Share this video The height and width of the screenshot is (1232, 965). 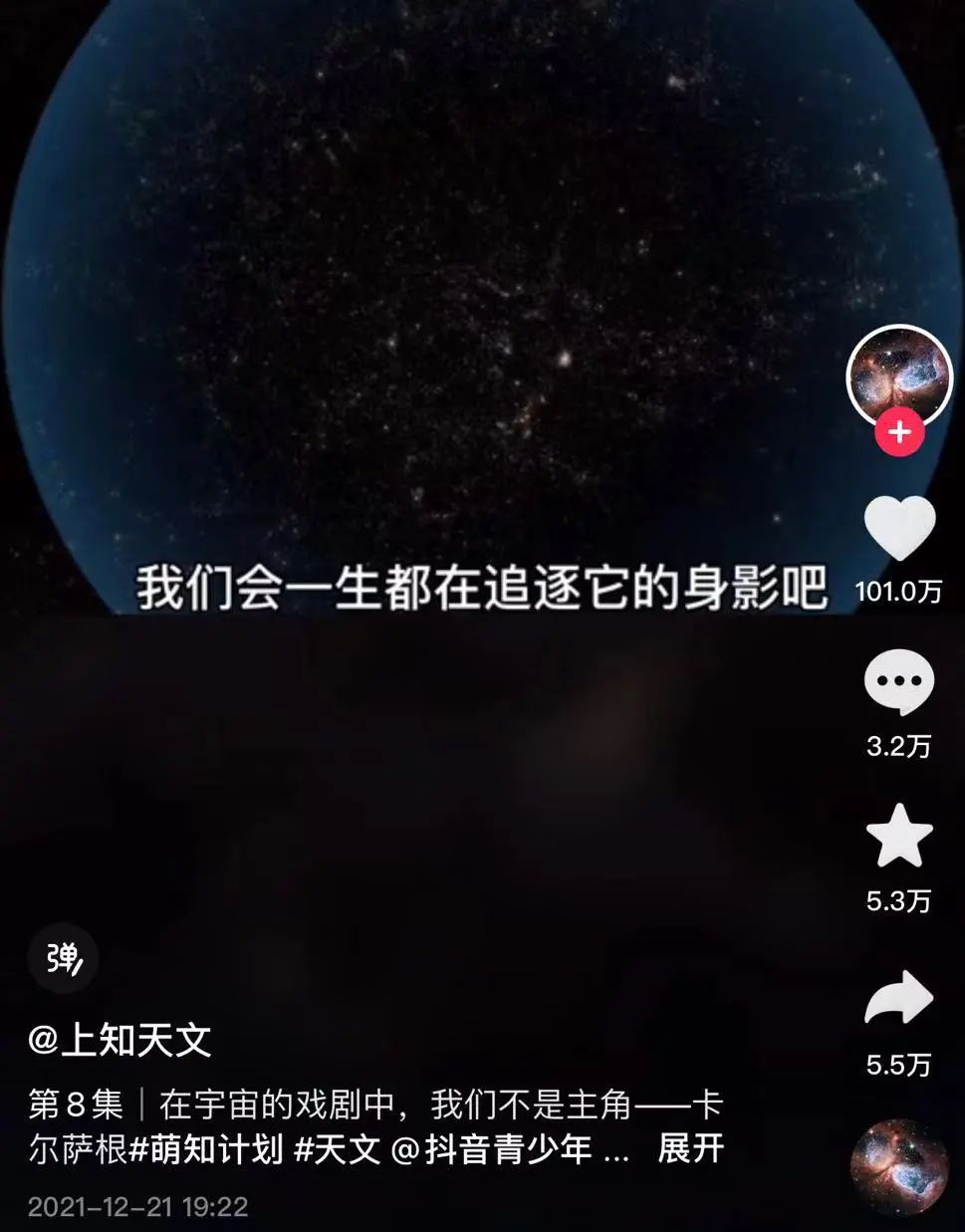coord(898,999)
